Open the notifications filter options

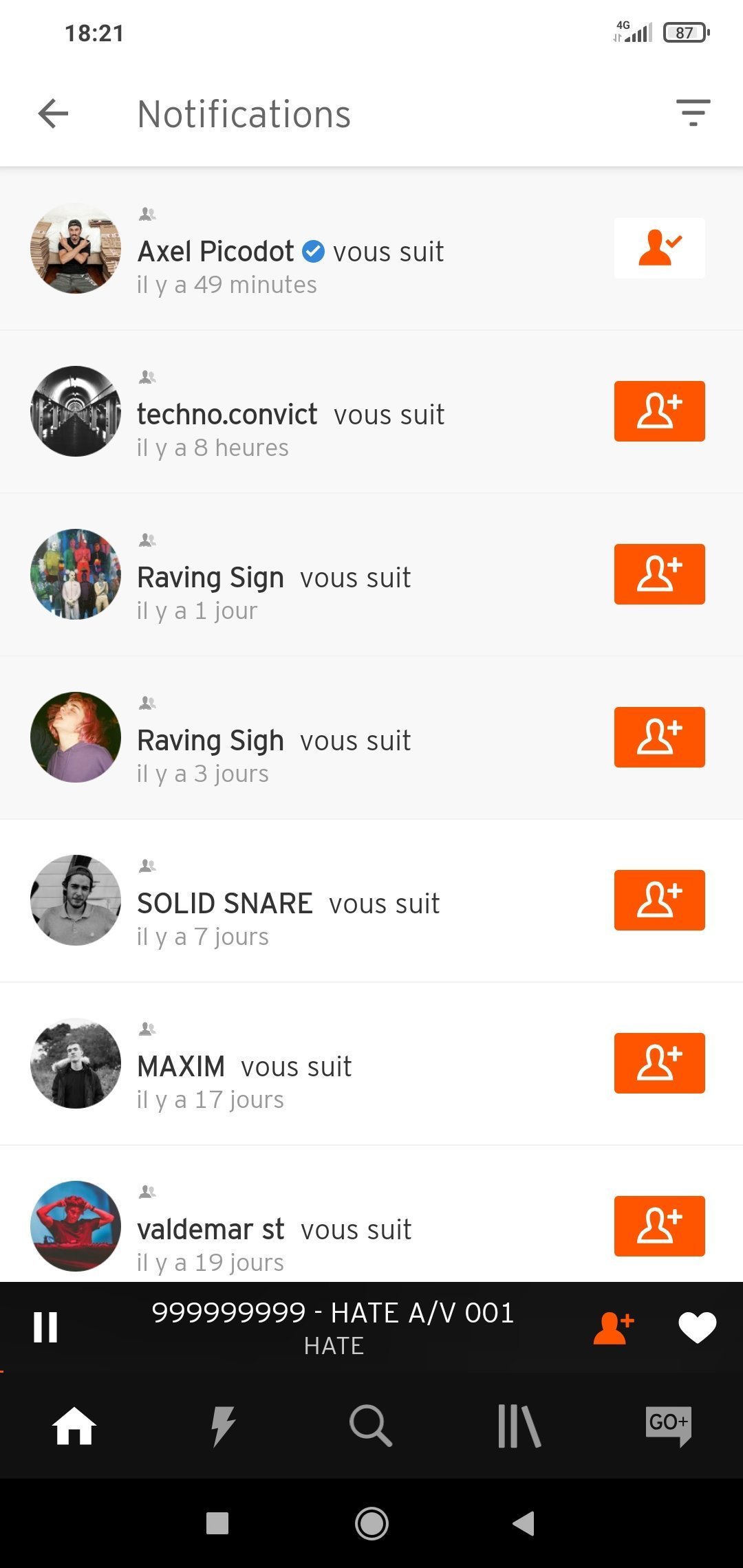coord(693,113)
